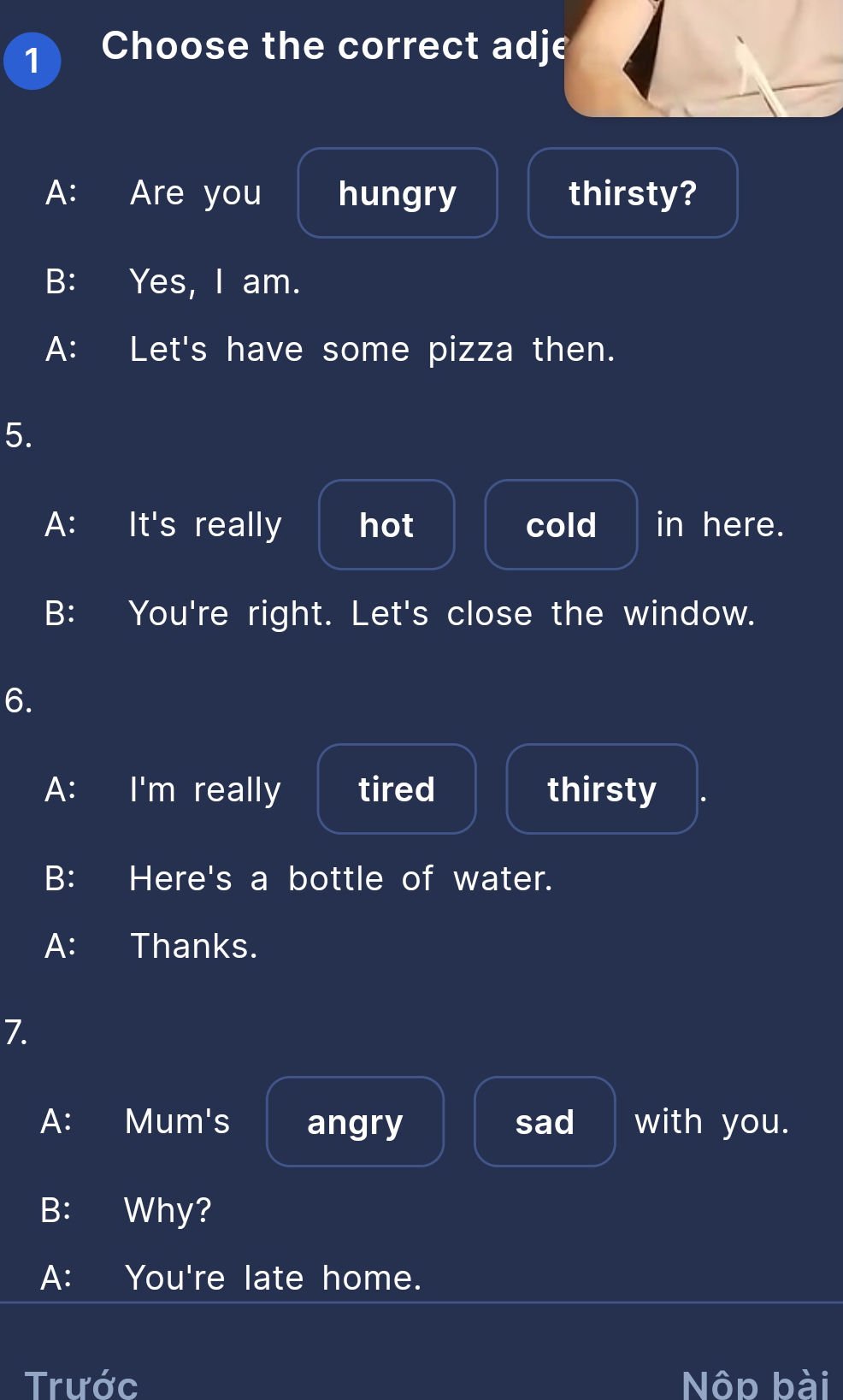Pick "thirsty" in question 6
This screenshot has width=843, height=1400.
[602, 789]
